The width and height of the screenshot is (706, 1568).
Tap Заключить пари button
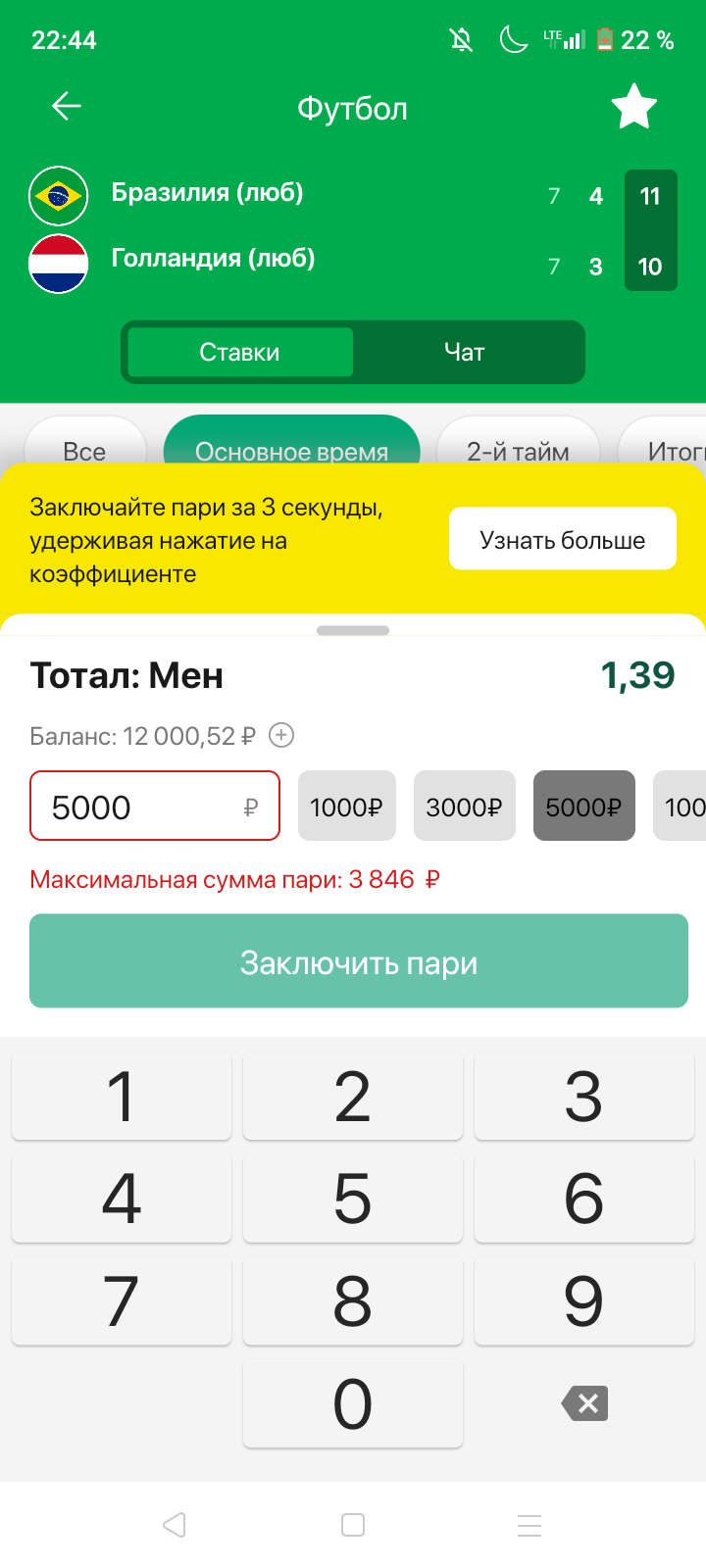click(x=358, y=961)
